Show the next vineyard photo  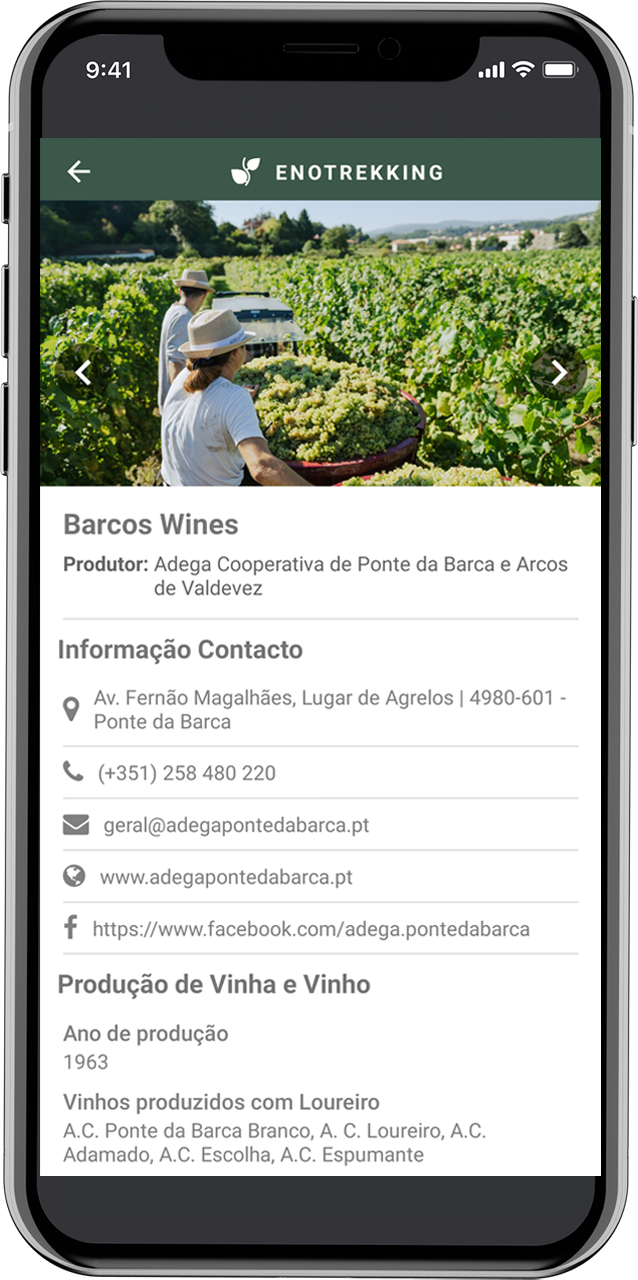(559, 373)
